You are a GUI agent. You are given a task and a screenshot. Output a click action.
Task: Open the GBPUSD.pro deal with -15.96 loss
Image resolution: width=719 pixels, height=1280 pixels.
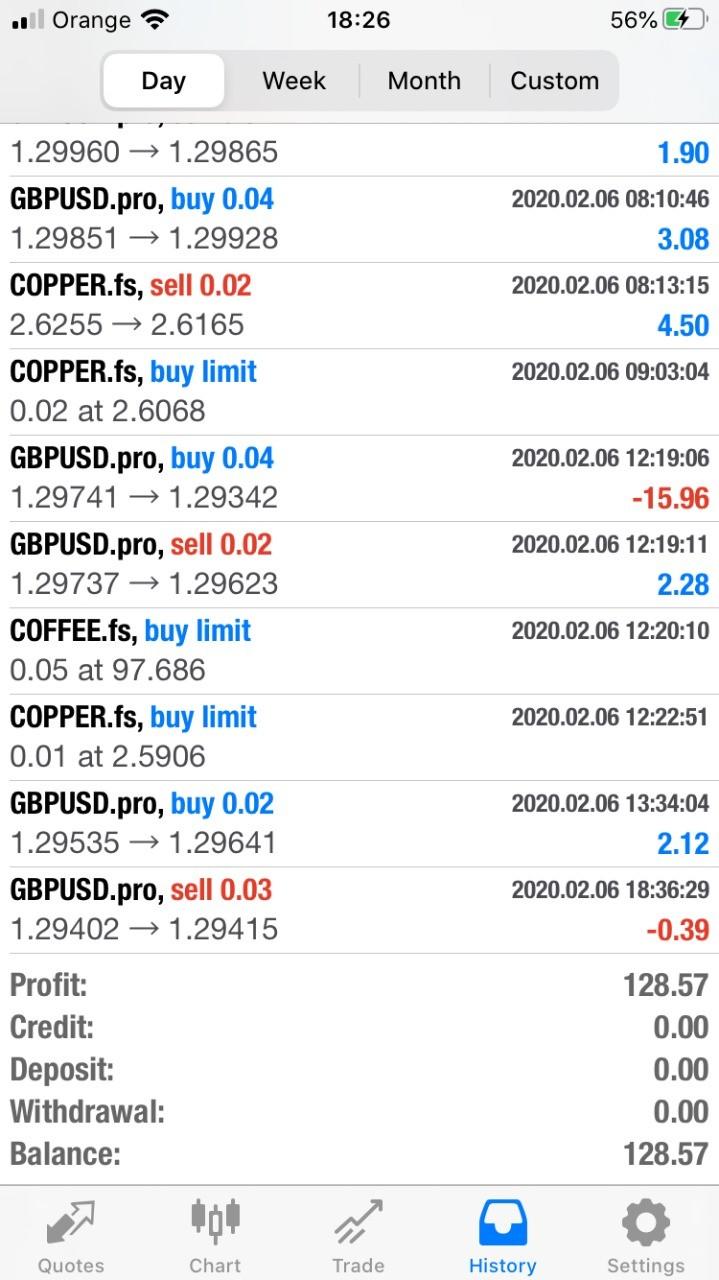(359, 477)
